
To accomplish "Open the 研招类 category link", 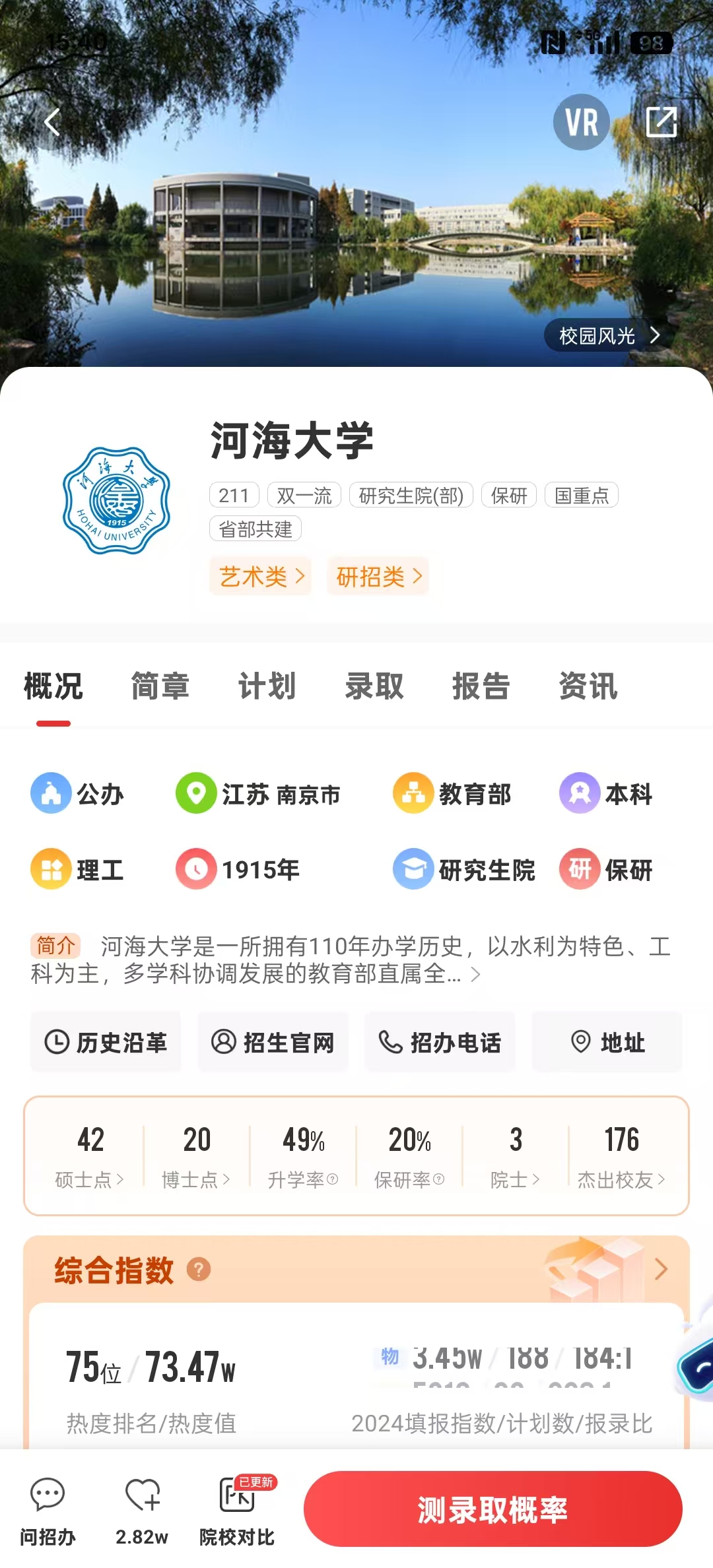I will coord(378,576).
